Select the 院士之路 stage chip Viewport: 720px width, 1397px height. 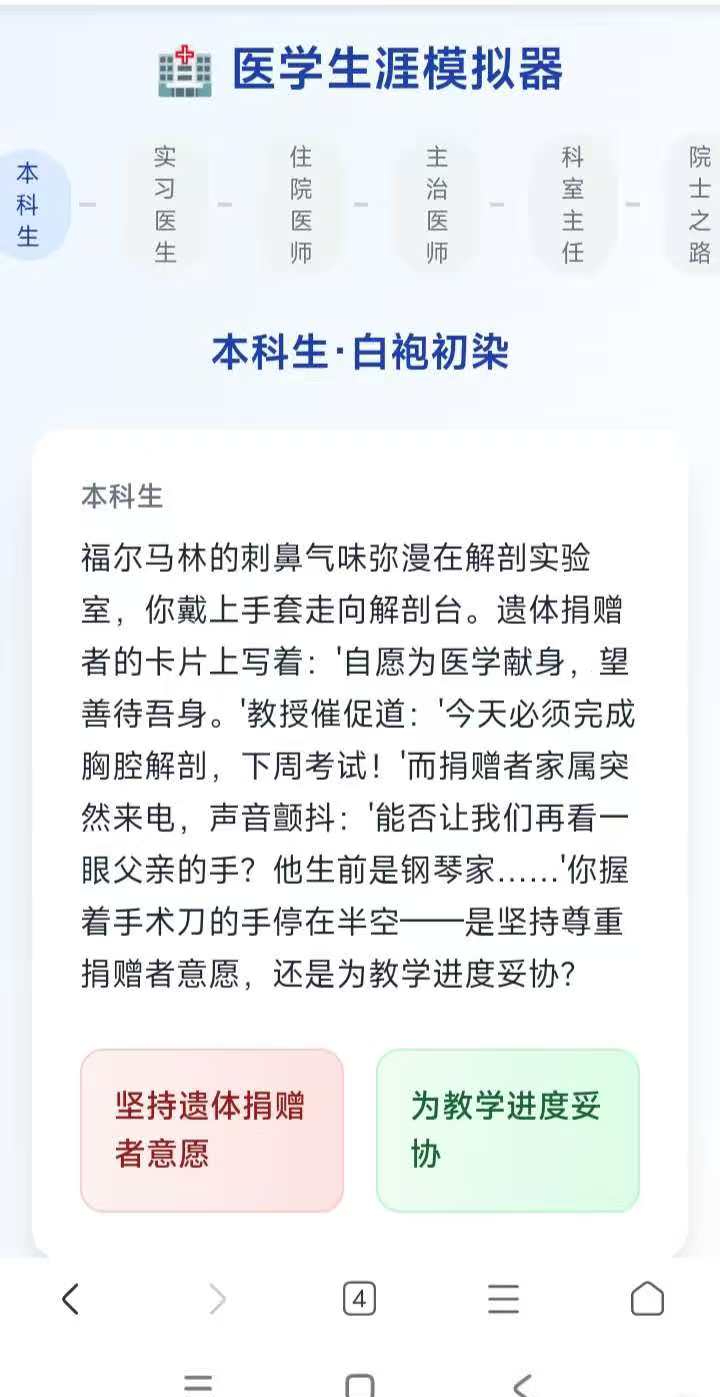pos(698,205)
